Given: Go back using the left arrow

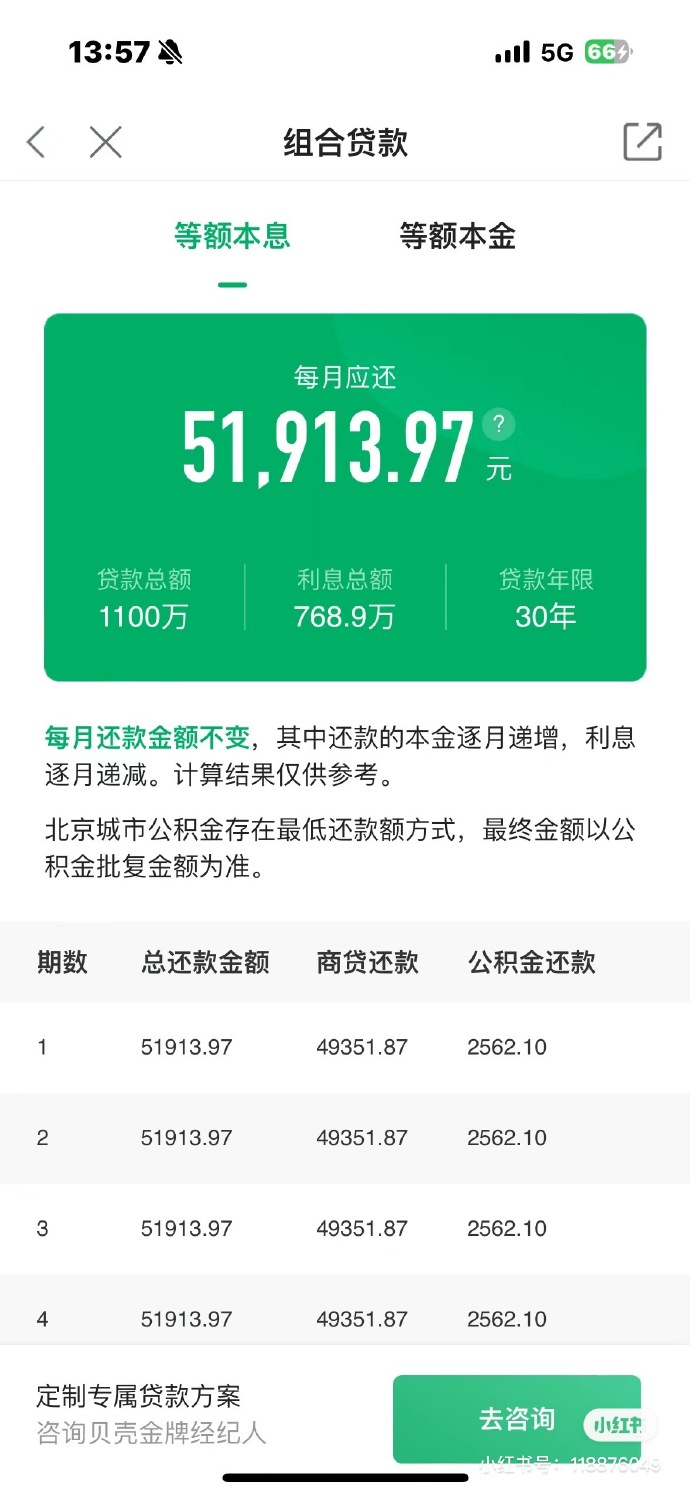Looking at the screenshot, I should tap(36, 142).
